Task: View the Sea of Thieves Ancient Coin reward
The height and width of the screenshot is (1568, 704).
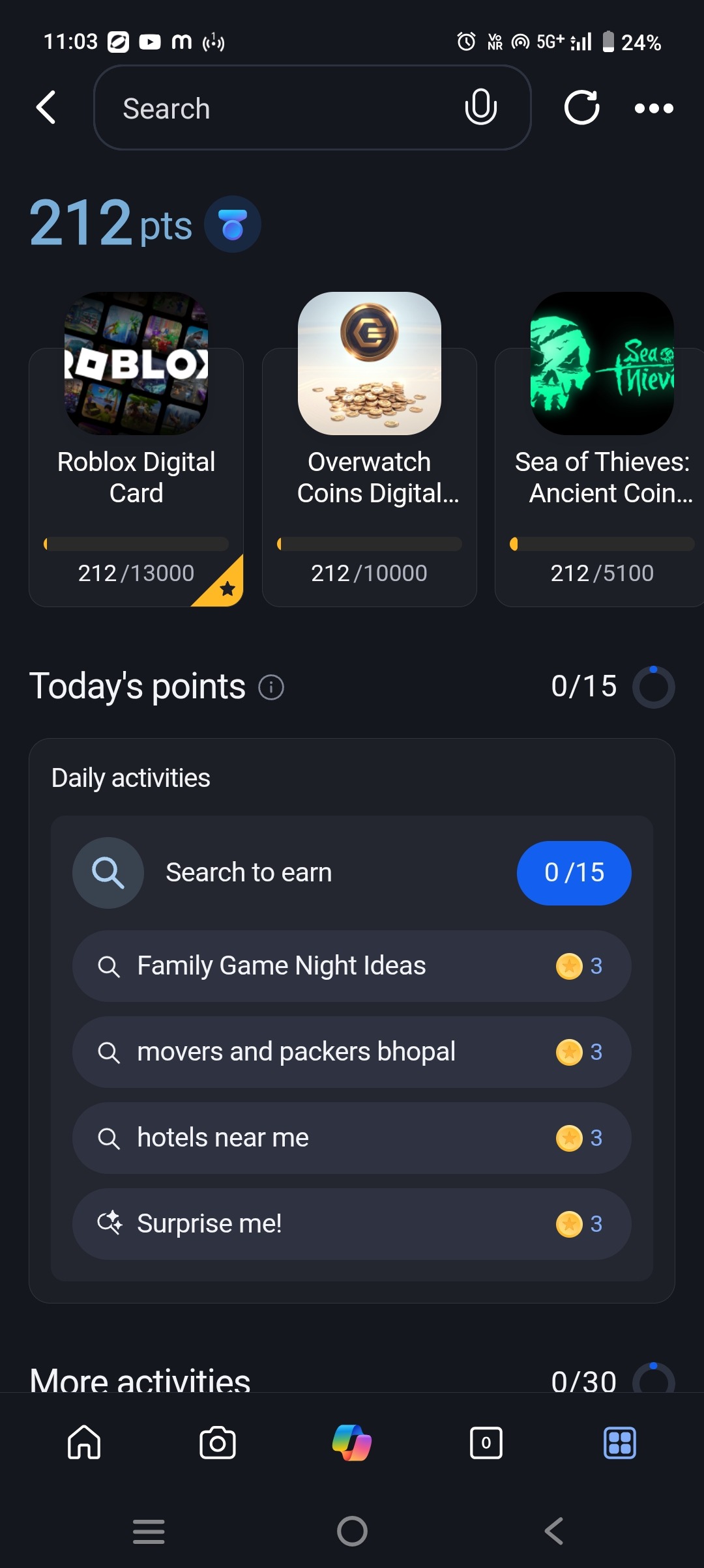Action: [601, 477]
